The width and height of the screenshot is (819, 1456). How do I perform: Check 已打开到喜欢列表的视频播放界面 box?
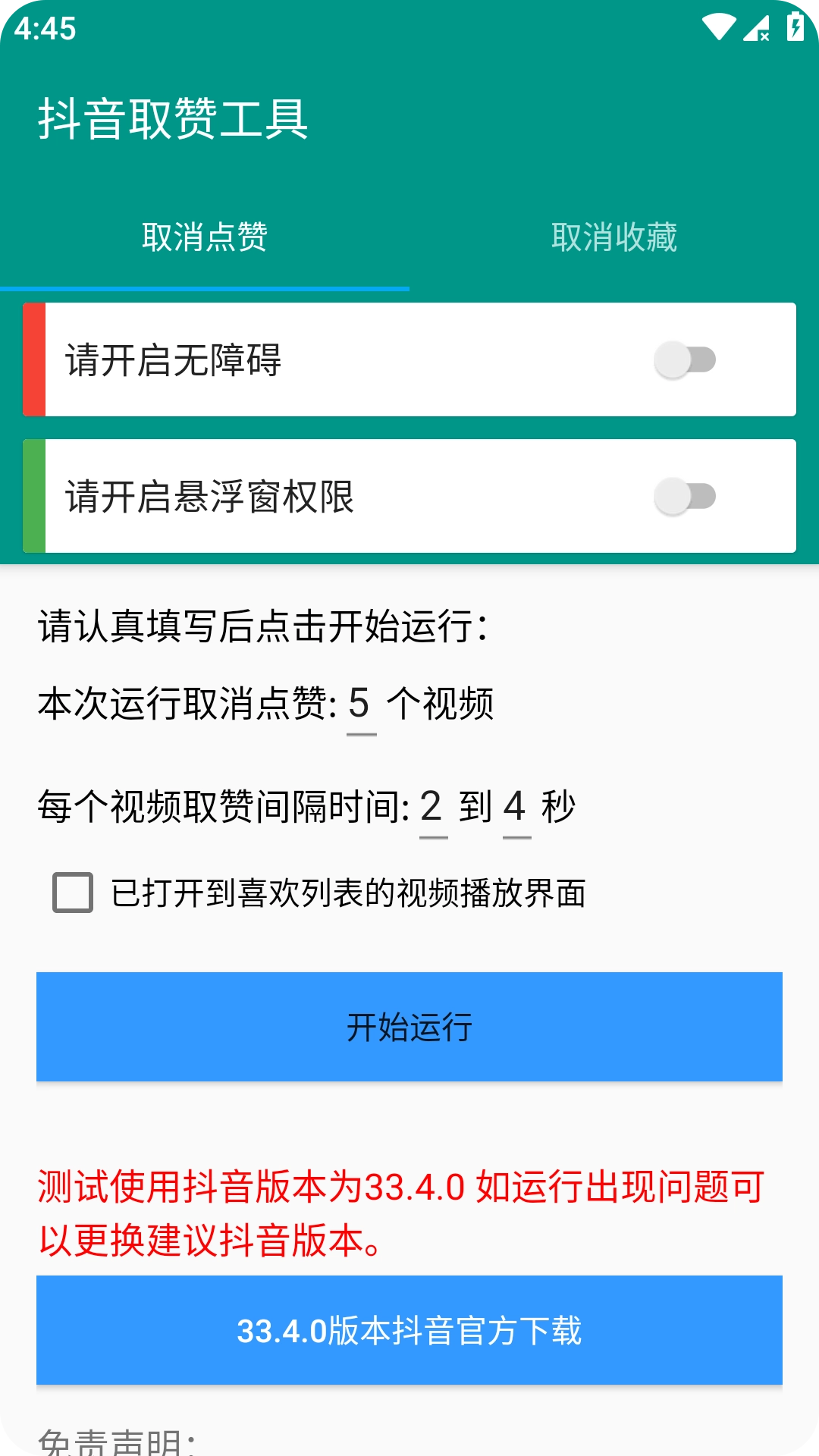(x=73, y=893)
